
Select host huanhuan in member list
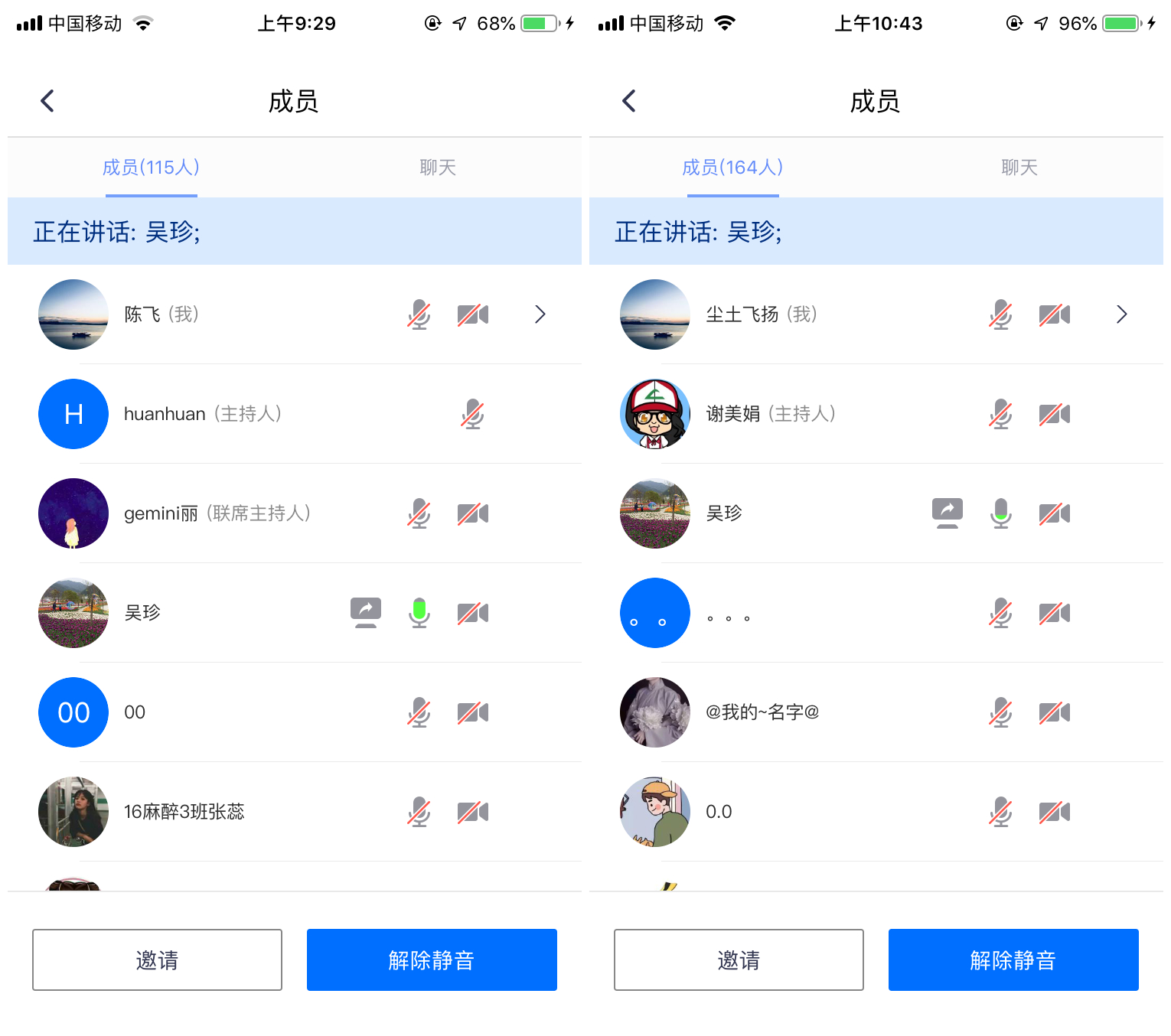click(x=202, y=414)
